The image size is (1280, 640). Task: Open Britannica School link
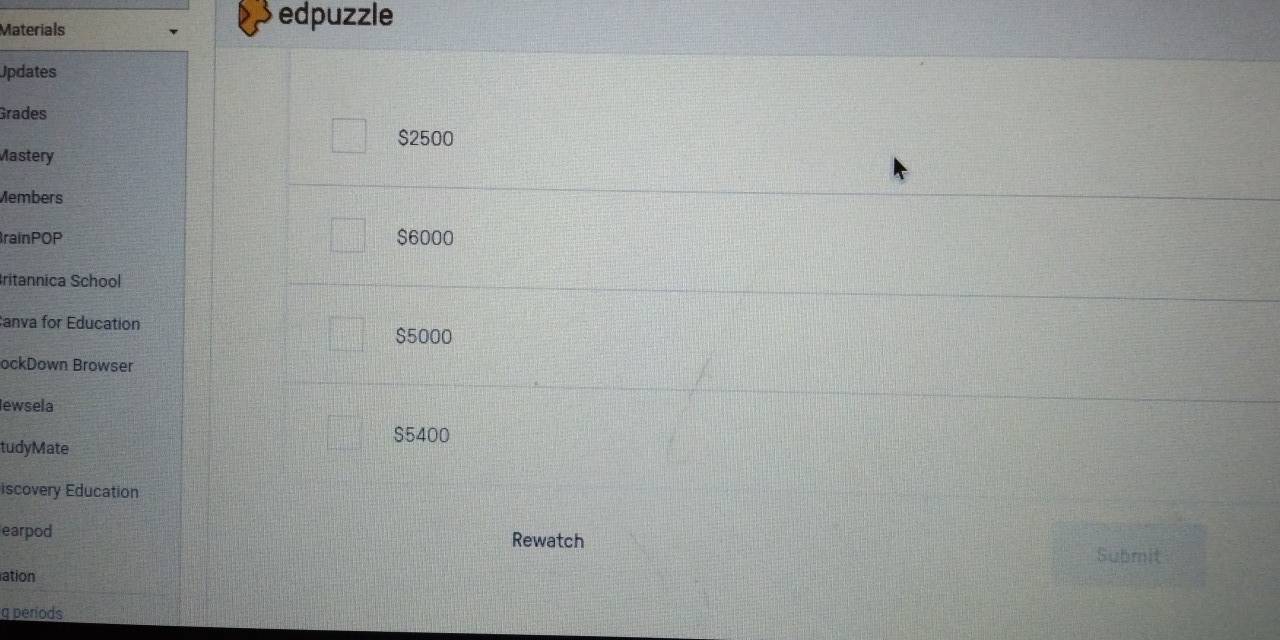(60, 281)
